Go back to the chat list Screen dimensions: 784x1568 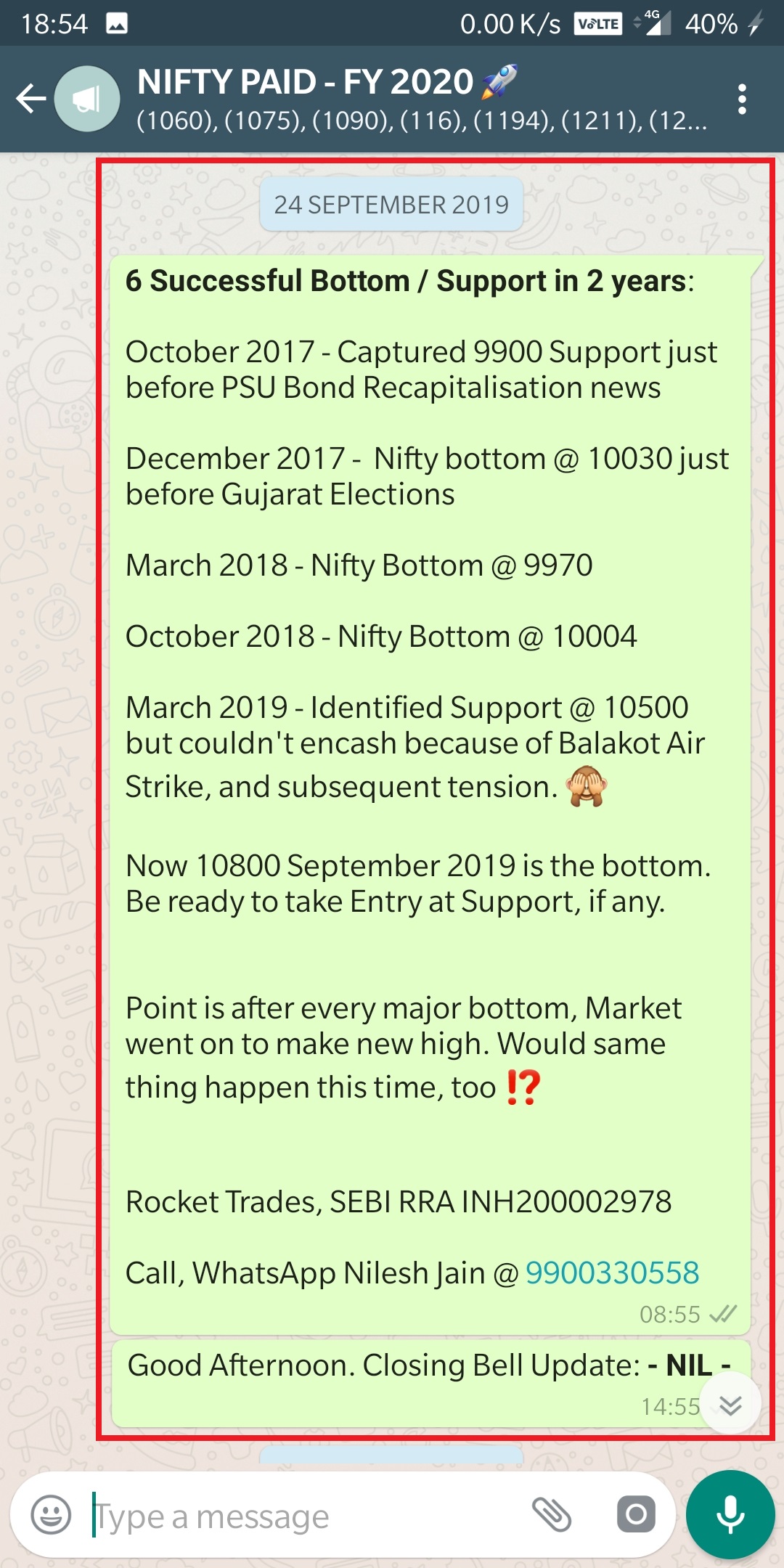[30, 99]
